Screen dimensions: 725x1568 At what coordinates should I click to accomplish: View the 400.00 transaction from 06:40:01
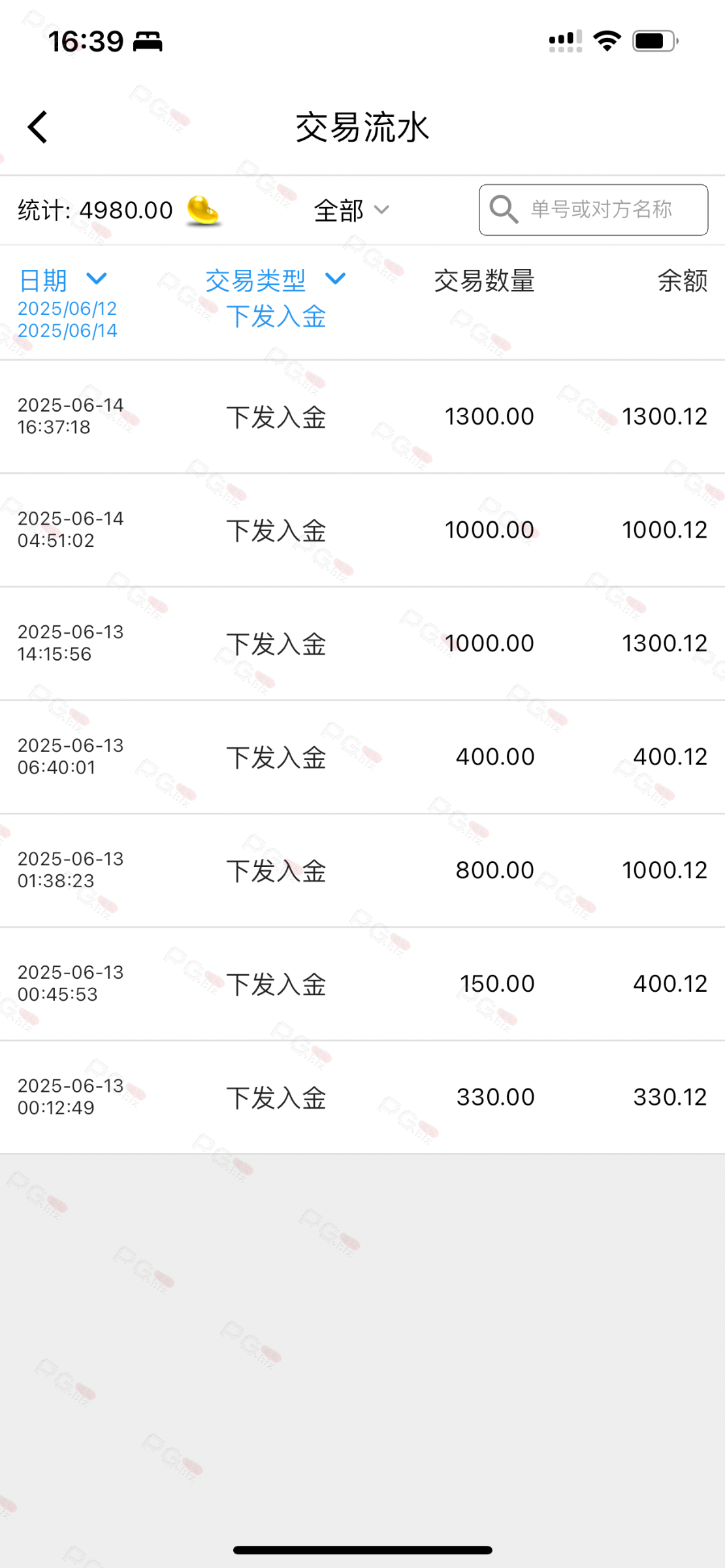[362, 757]
